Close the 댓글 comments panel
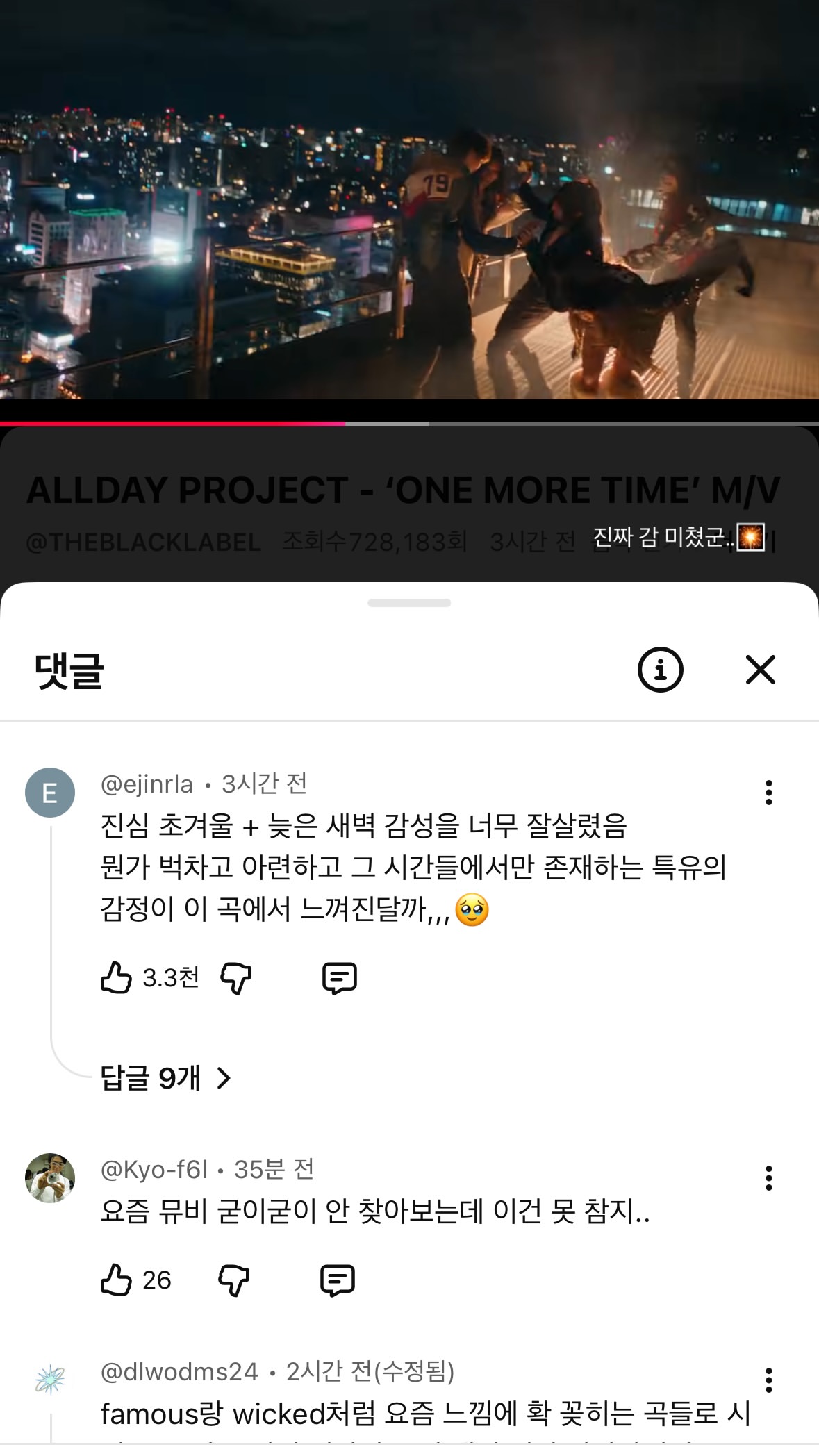 pyautogui.click(x=760, y=670)
